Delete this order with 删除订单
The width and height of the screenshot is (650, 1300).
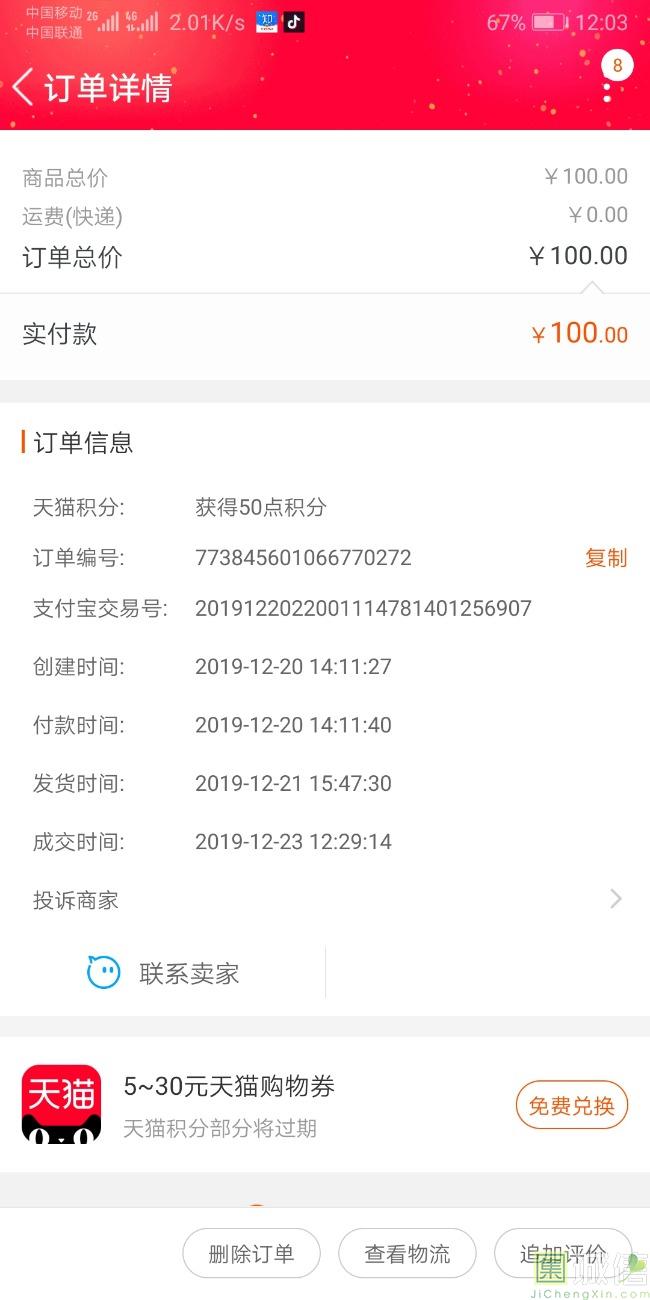tap(251, 1254)
